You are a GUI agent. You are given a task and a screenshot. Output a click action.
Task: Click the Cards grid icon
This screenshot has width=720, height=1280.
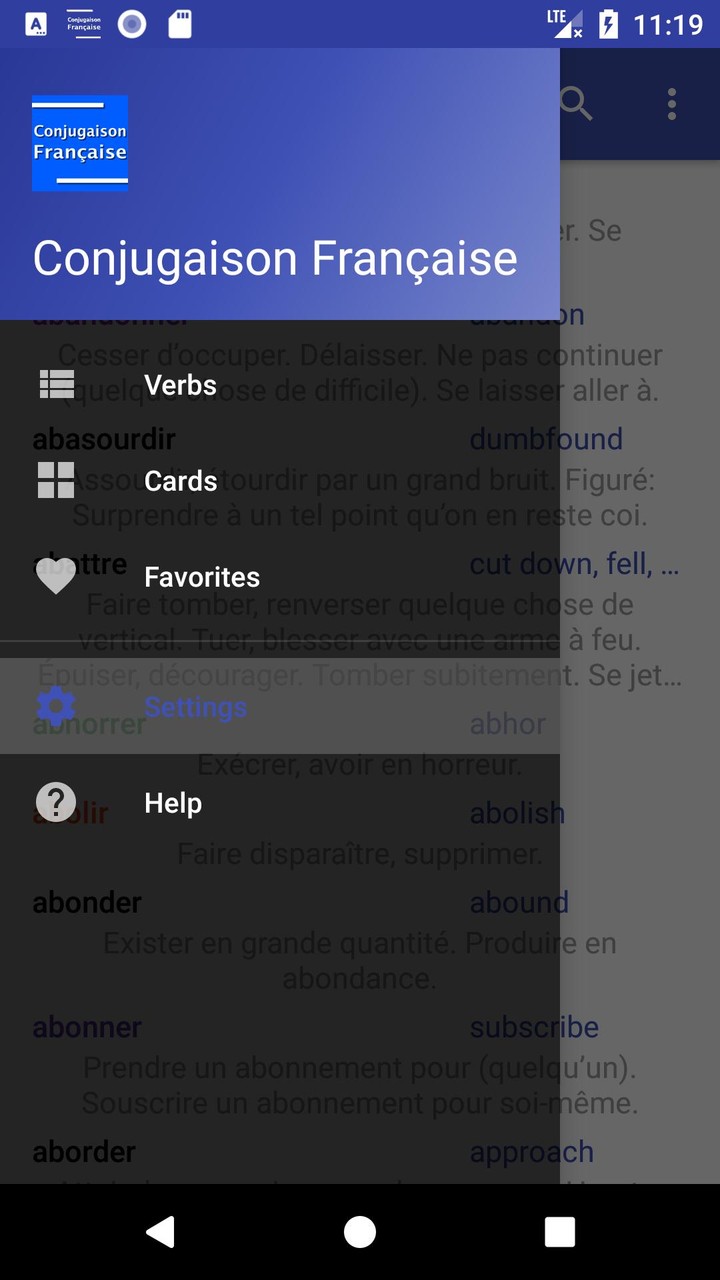click(x=57, y=480)
